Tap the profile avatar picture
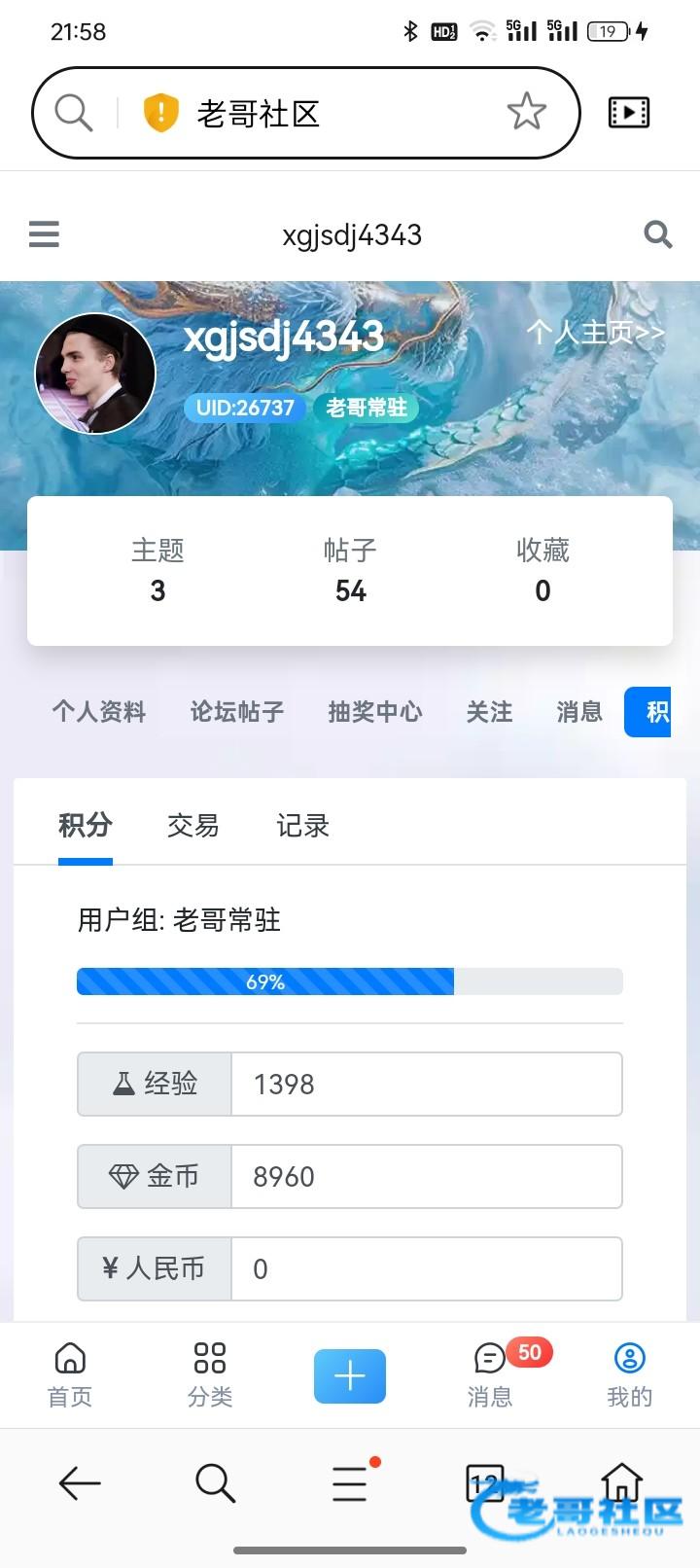This screenshot has width=700, height=1568. point(95,373)
